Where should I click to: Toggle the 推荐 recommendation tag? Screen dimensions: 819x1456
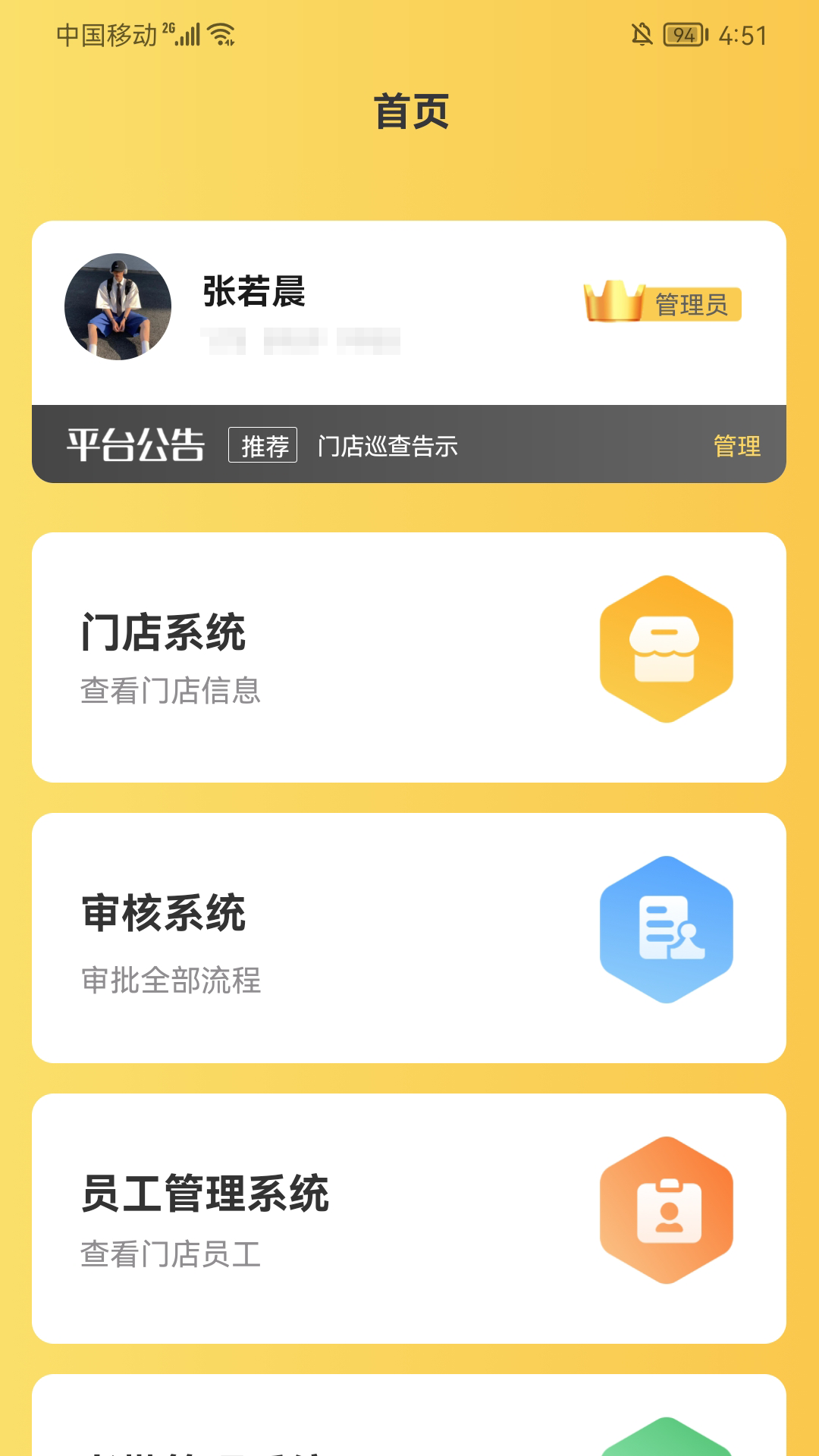263,447
